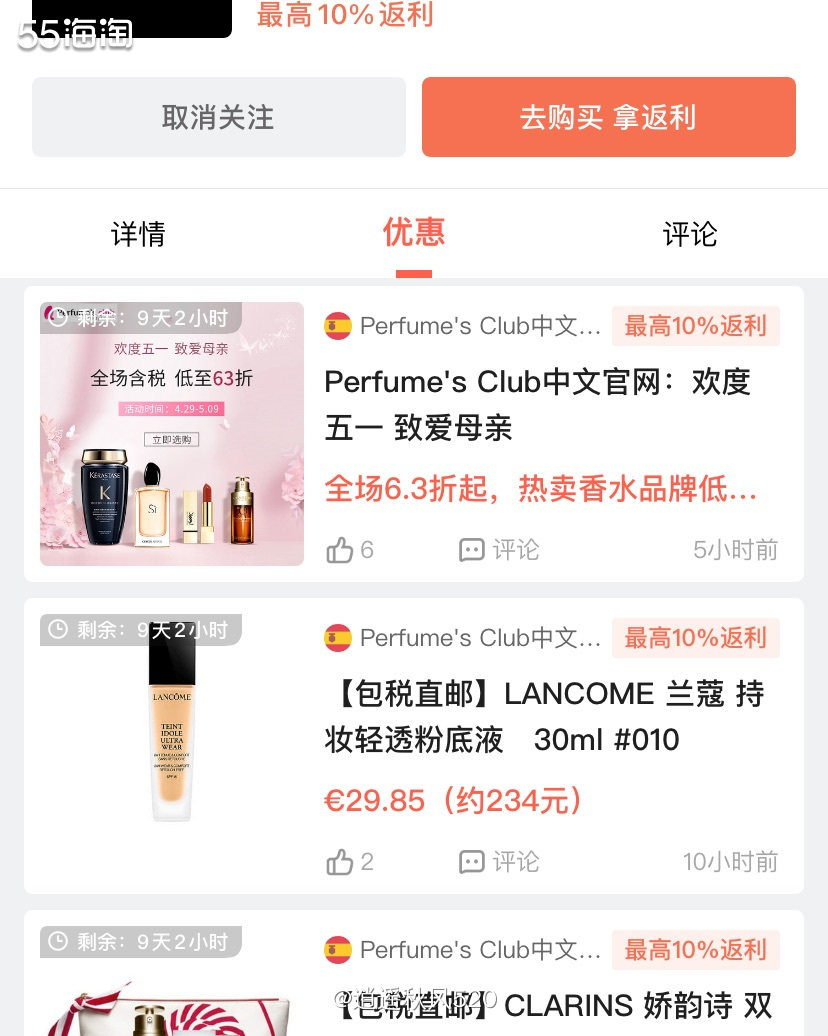
Task: Tap the comment bubble on the first deal
Action: tap(471, 549)
